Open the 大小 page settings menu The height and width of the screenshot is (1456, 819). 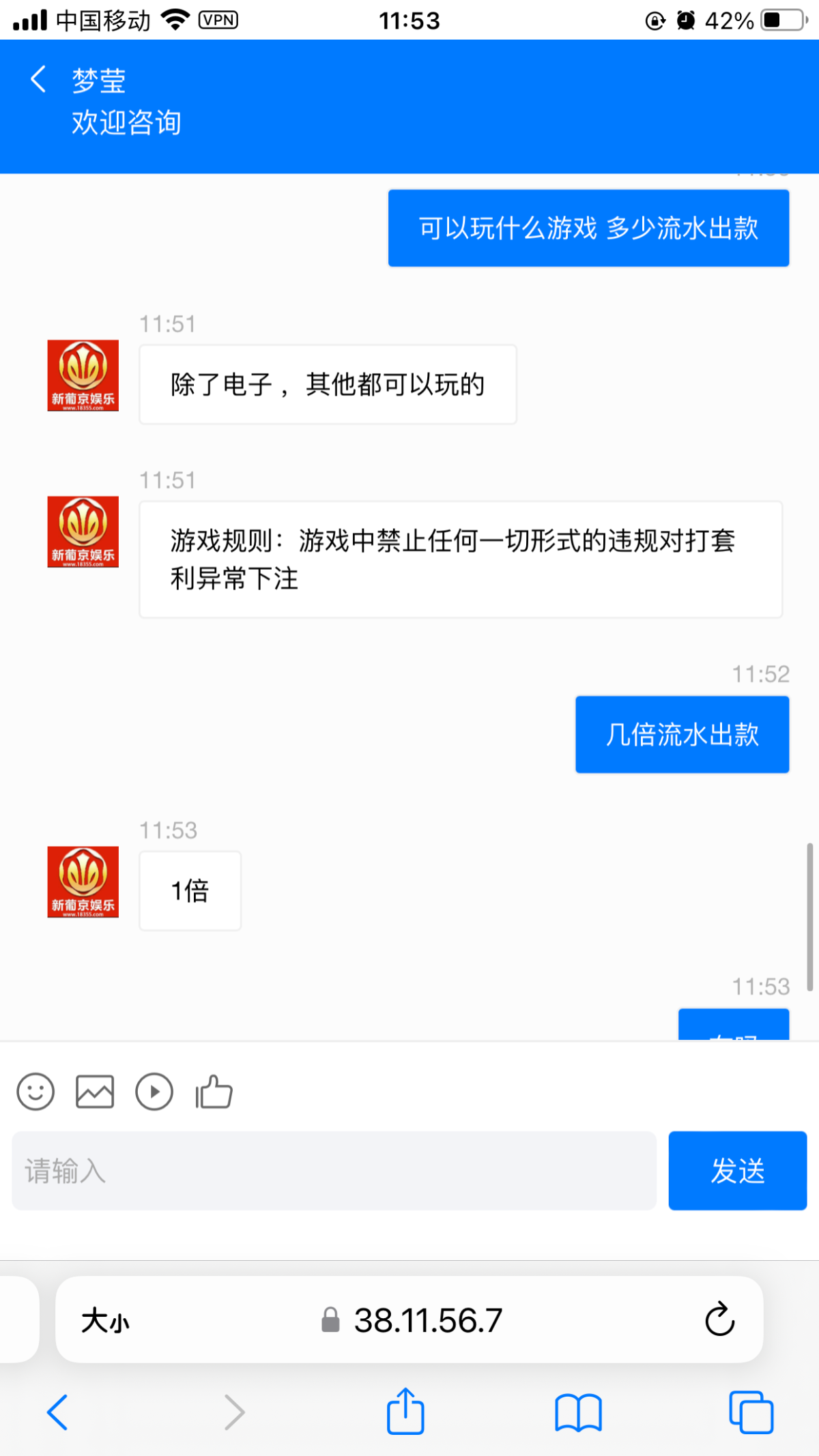click(x=105, y=1320)
